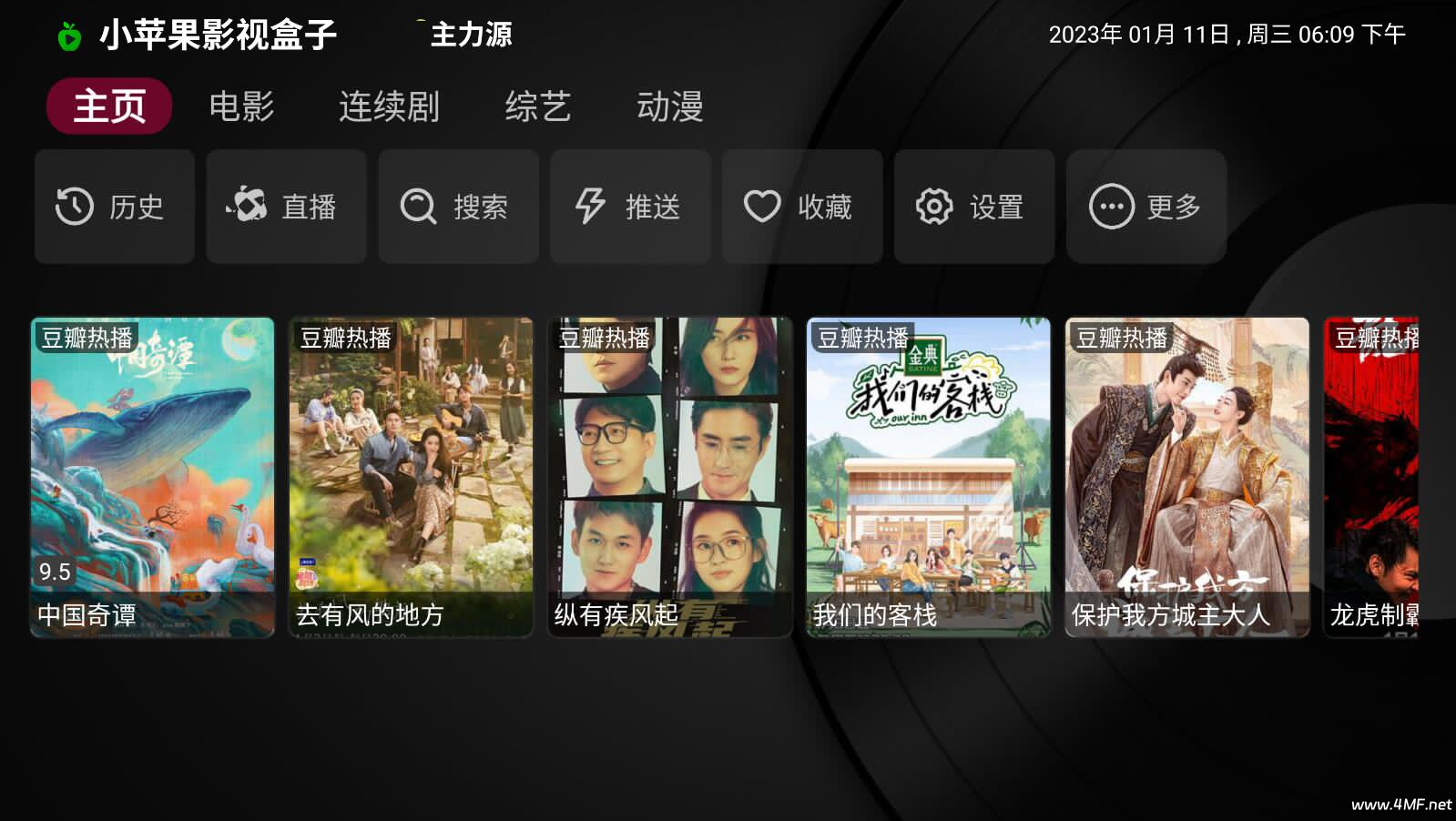Select the 纵有疾风起 card

tap(669, 477)
